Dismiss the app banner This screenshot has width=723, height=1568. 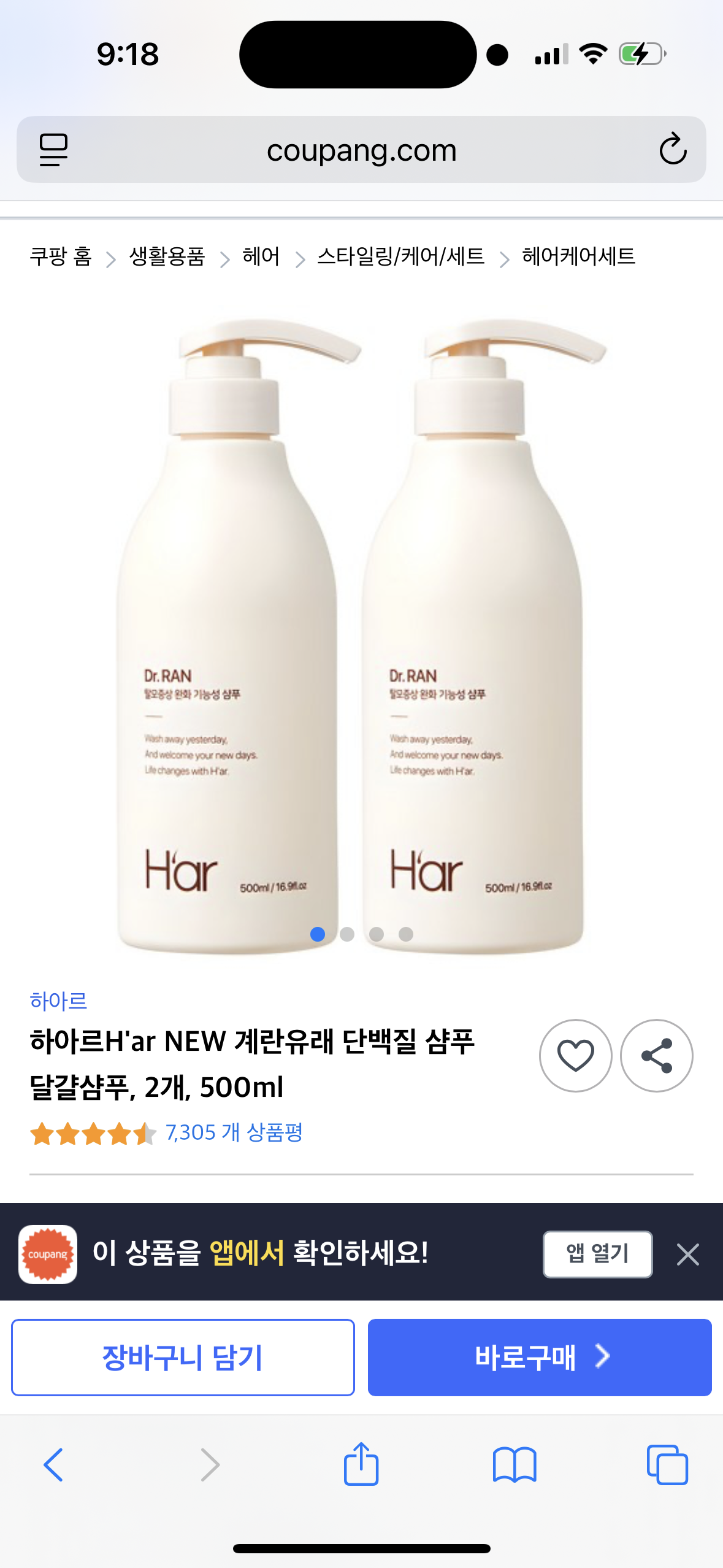[x=687, y=1254]
